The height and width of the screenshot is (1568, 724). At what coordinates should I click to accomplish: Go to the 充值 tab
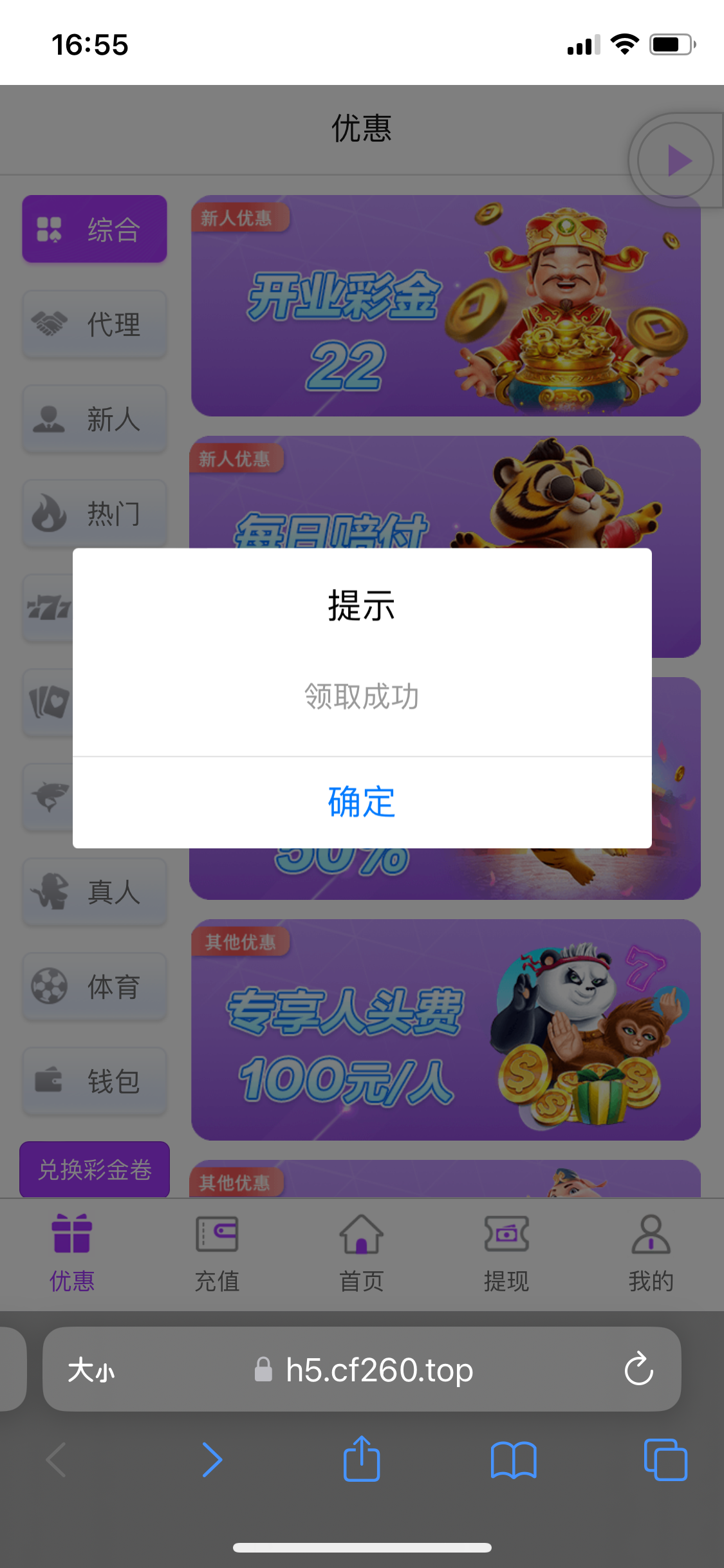[x=217, y=1253]
